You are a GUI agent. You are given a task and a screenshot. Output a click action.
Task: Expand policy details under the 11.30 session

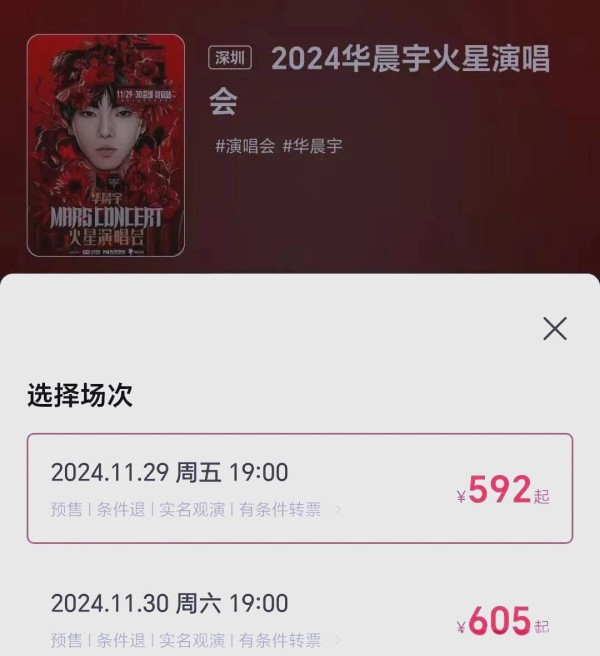[338, 640]
